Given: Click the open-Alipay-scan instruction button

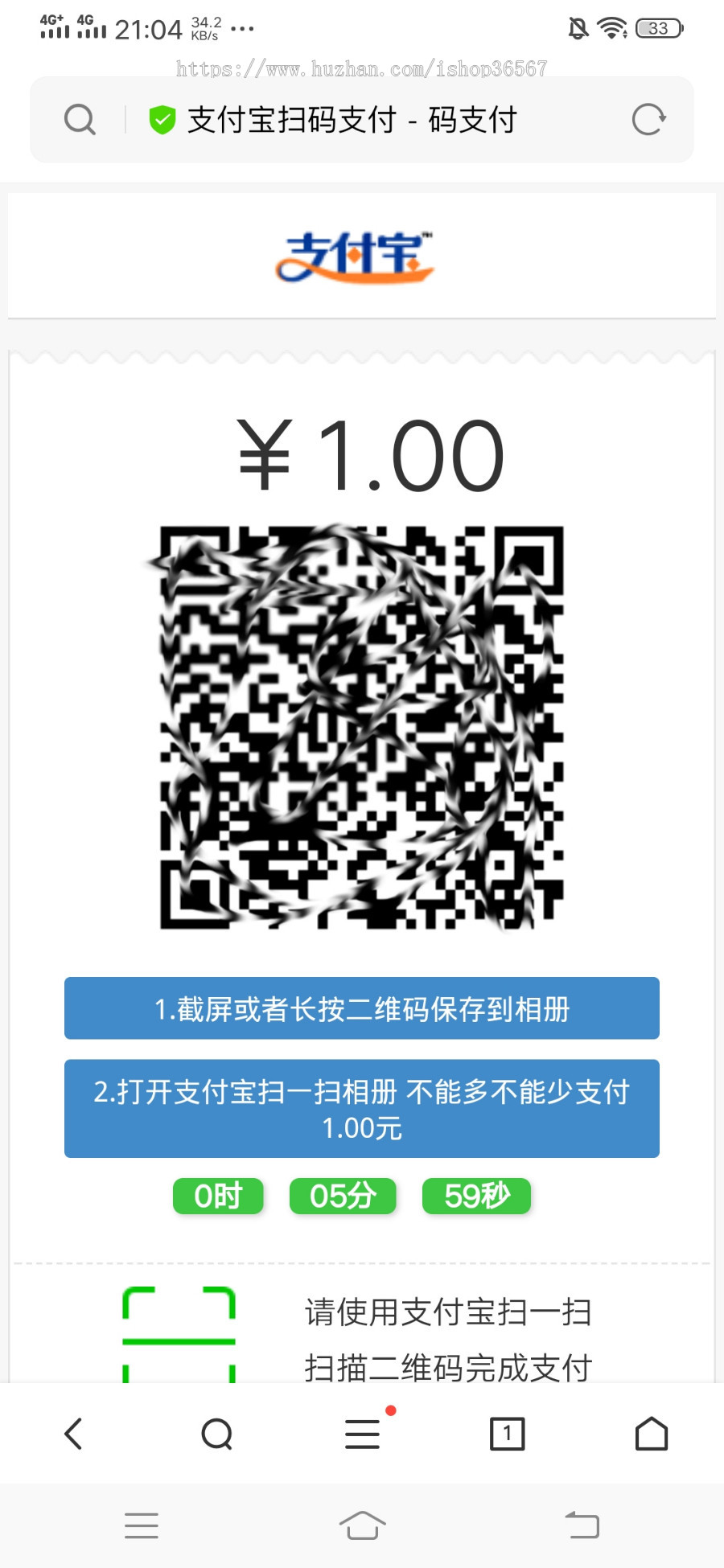Looking at the screenshot, I should tap(361, 1110).
